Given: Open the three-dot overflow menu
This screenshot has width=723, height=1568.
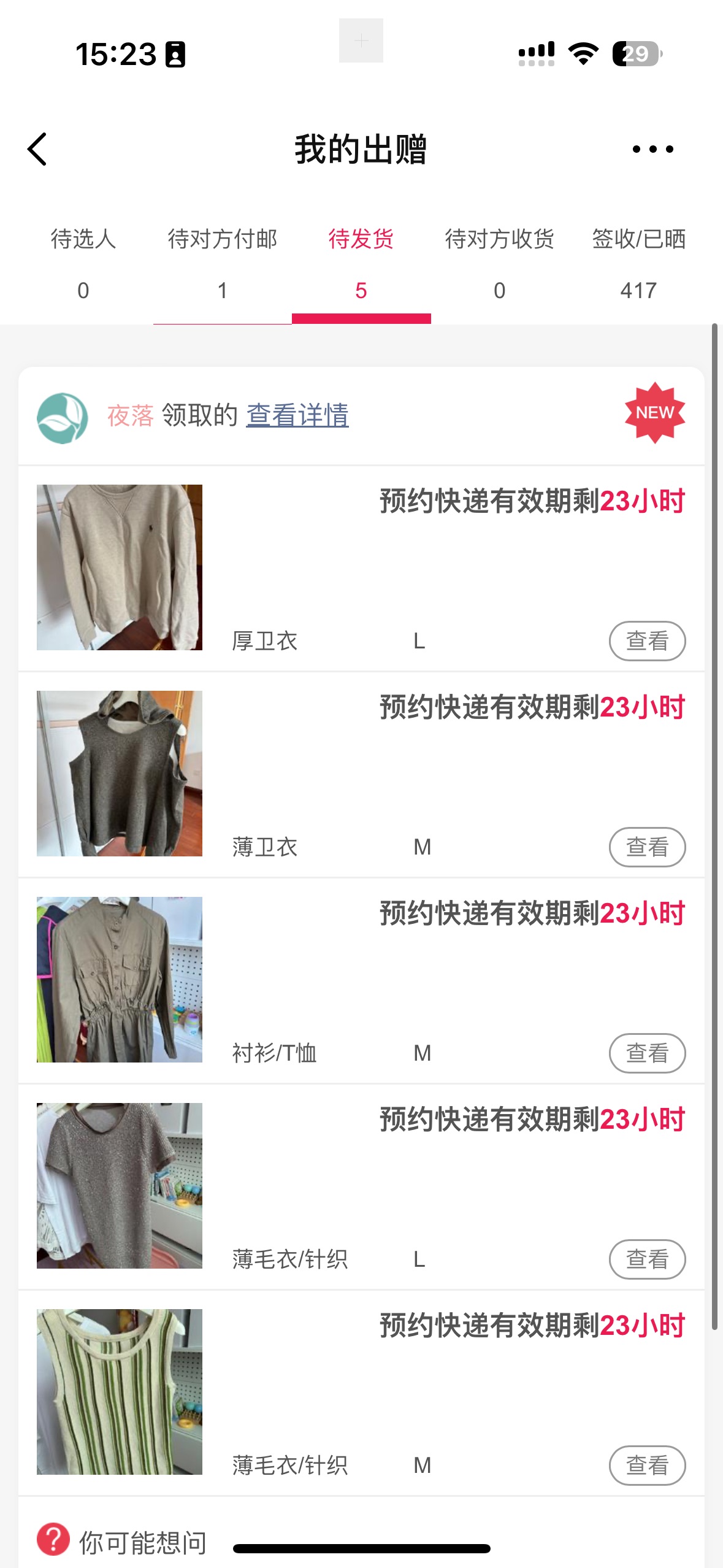Looking at the screenshot, I should (652, 149).
